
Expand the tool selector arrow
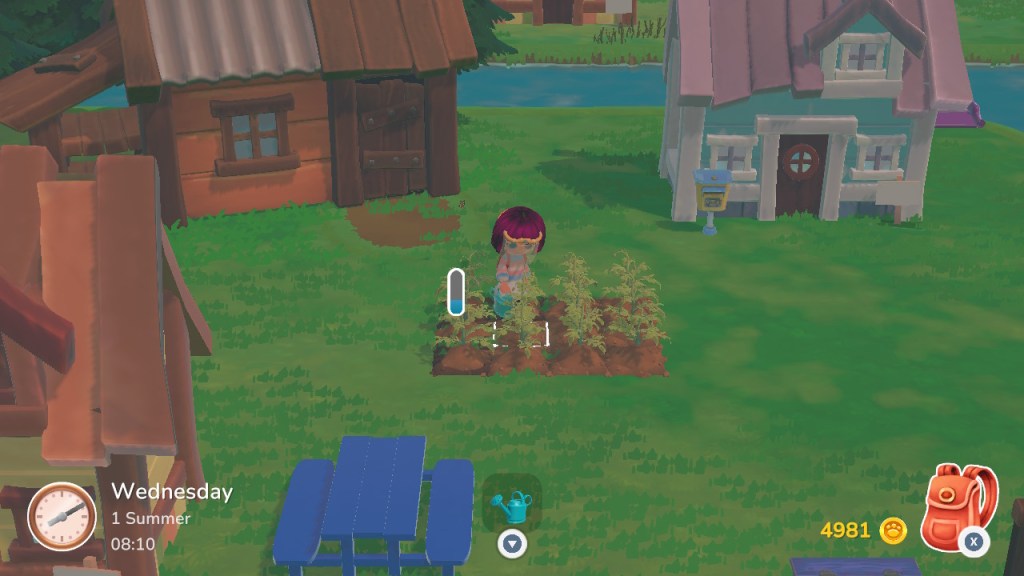pos(512,543)
